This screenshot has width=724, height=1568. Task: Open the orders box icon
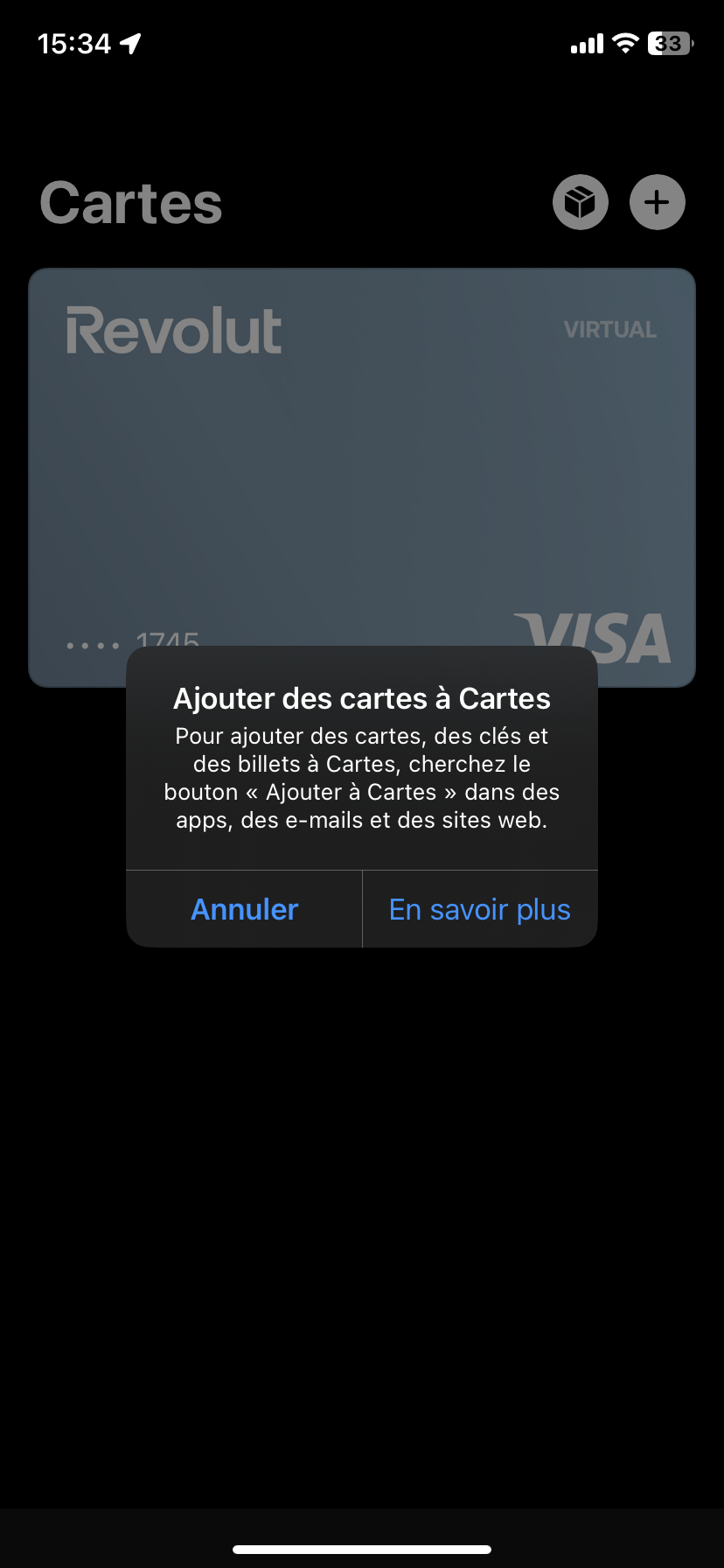581,203
